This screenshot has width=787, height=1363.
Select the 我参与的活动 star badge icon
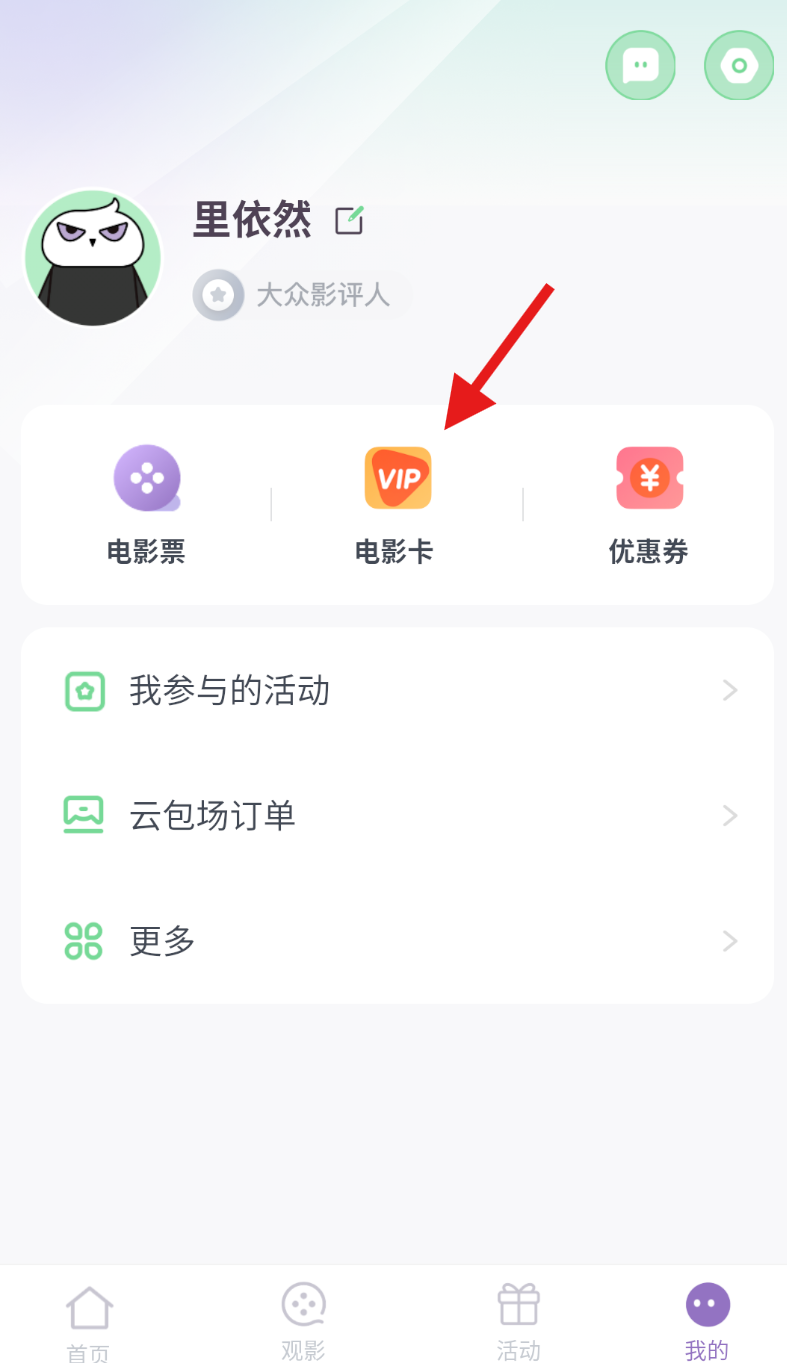click(x=85, y=690)
